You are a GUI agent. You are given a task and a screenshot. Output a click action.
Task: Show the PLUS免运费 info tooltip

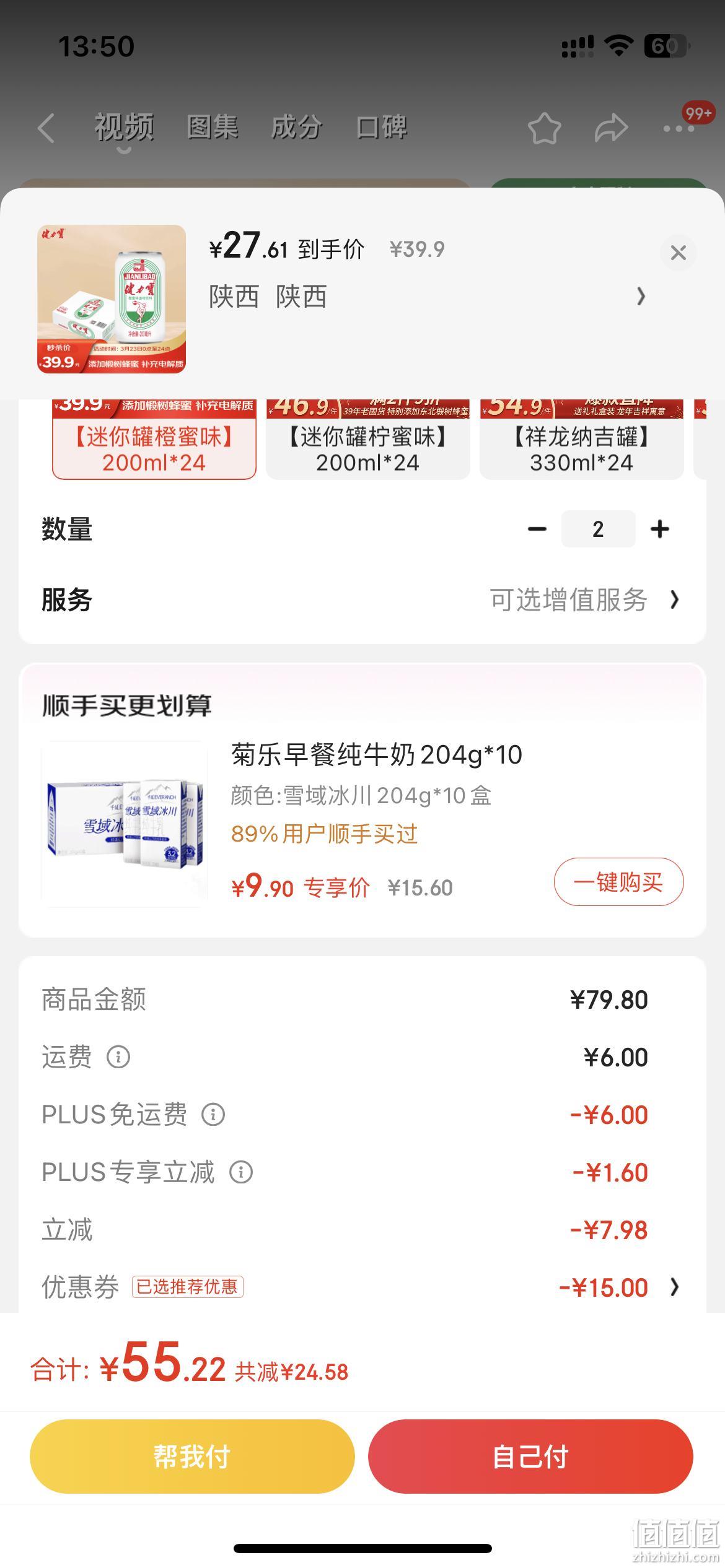(x=213, y=1114)
